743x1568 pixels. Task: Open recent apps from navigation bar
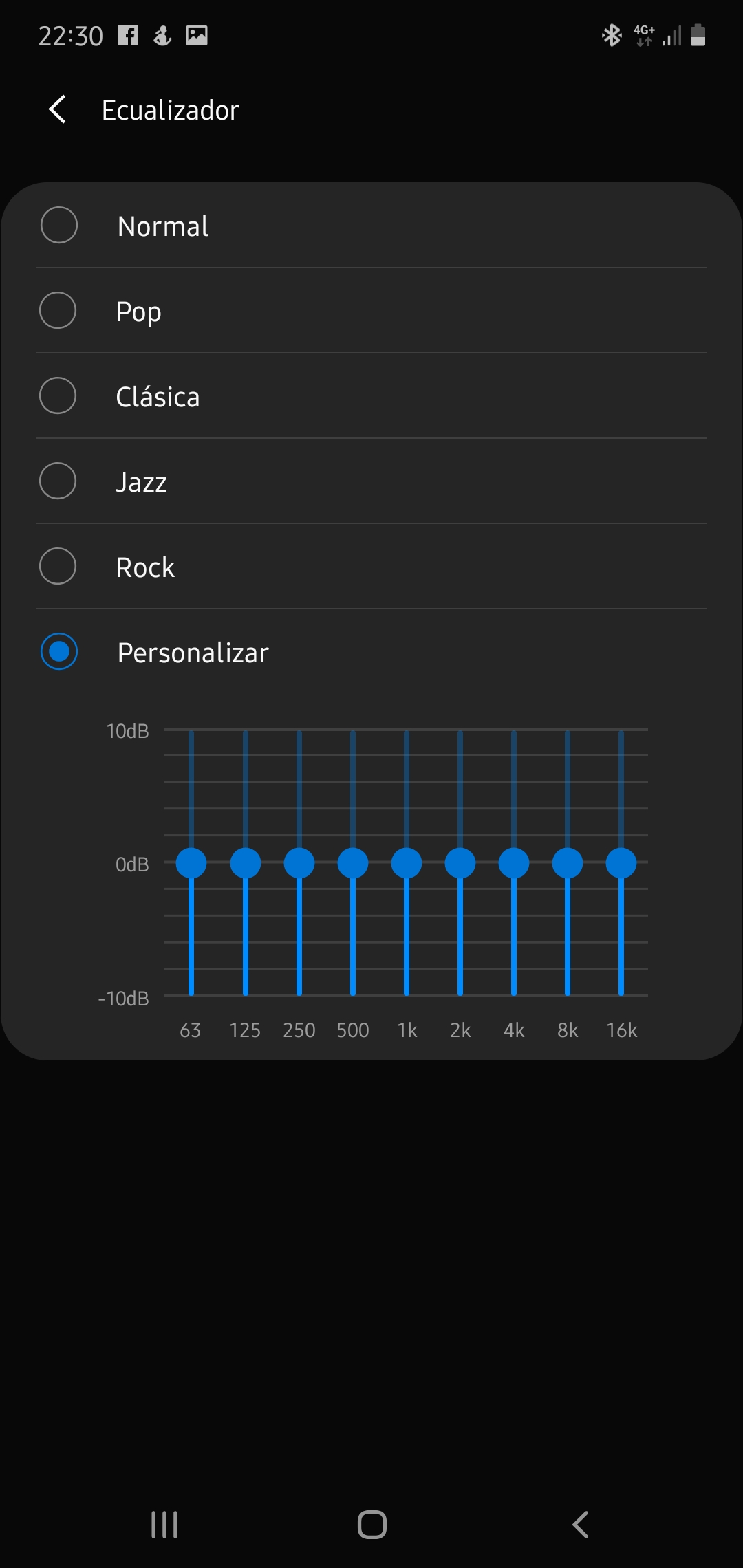164,1525
